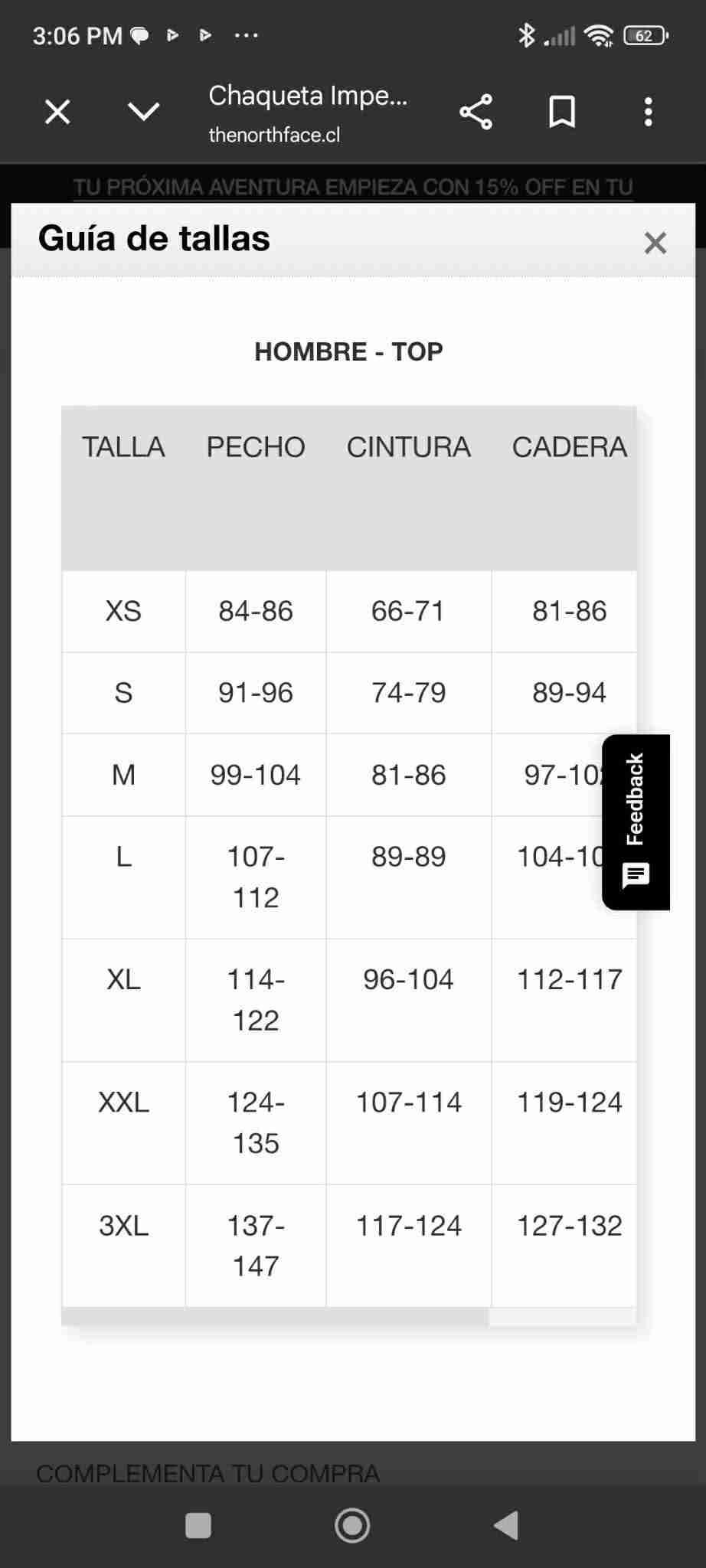This screenshot has width=706, height=1568.
Task: Open recent apps
Action: click(198, 1525)
